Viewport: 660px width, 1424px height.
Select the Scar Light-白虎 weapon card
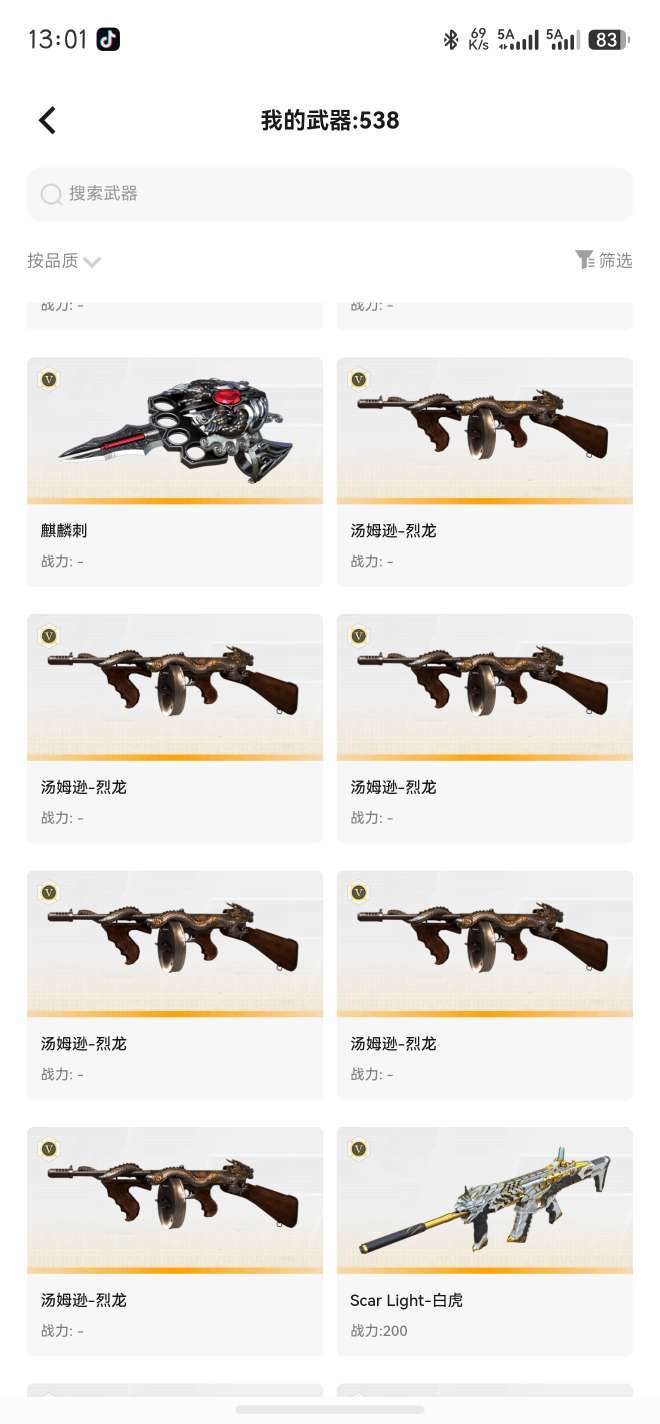485,1242
